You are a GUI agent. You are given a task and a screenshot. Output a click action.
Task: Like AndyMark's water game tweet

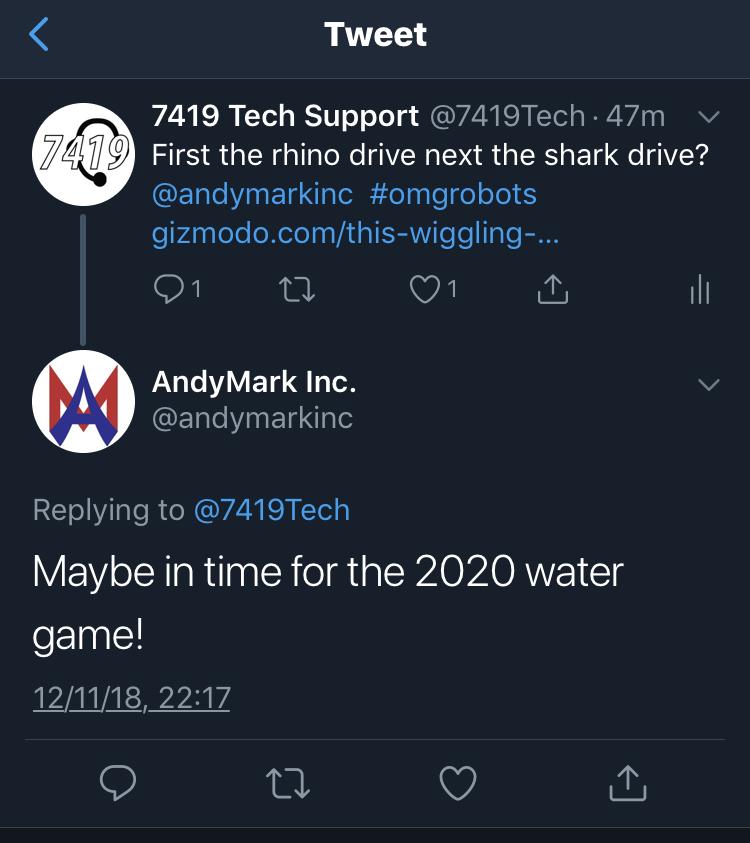[458, 785]
